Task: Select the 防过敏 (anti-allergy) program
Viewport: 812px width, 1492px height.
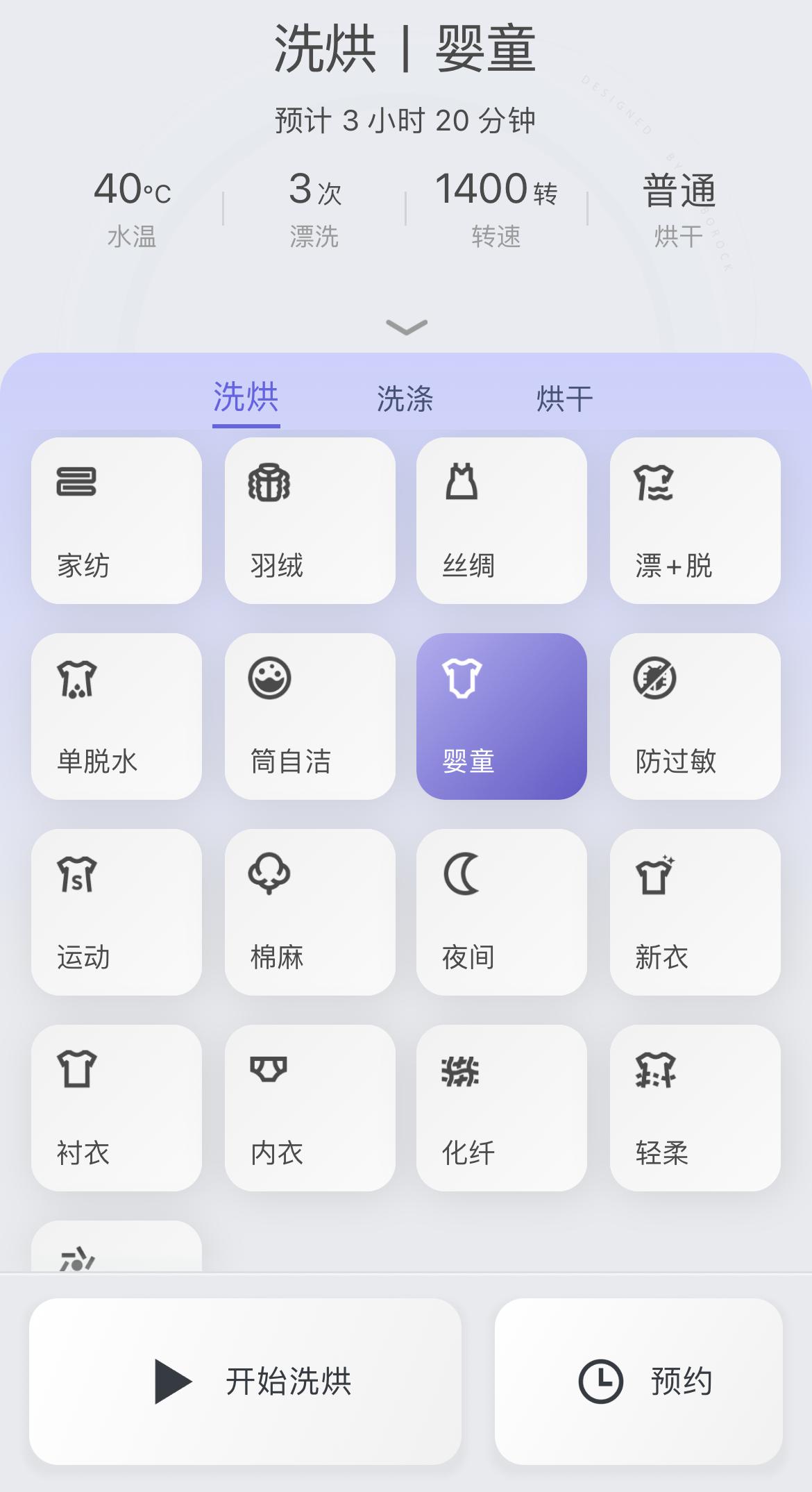Action: coord(694,716)
